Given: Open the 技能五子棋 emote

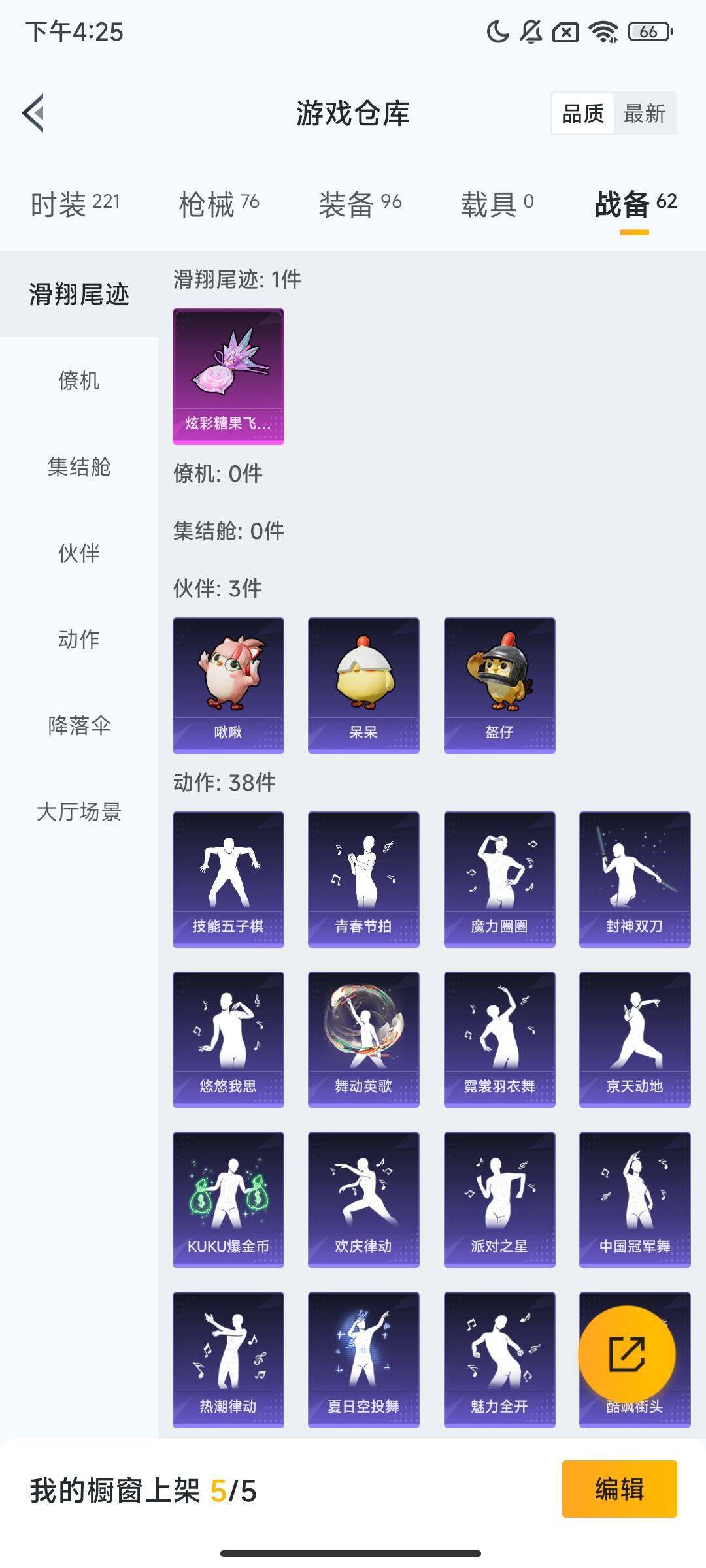Looking at the screenshot, I should click(x=228, y=879).
